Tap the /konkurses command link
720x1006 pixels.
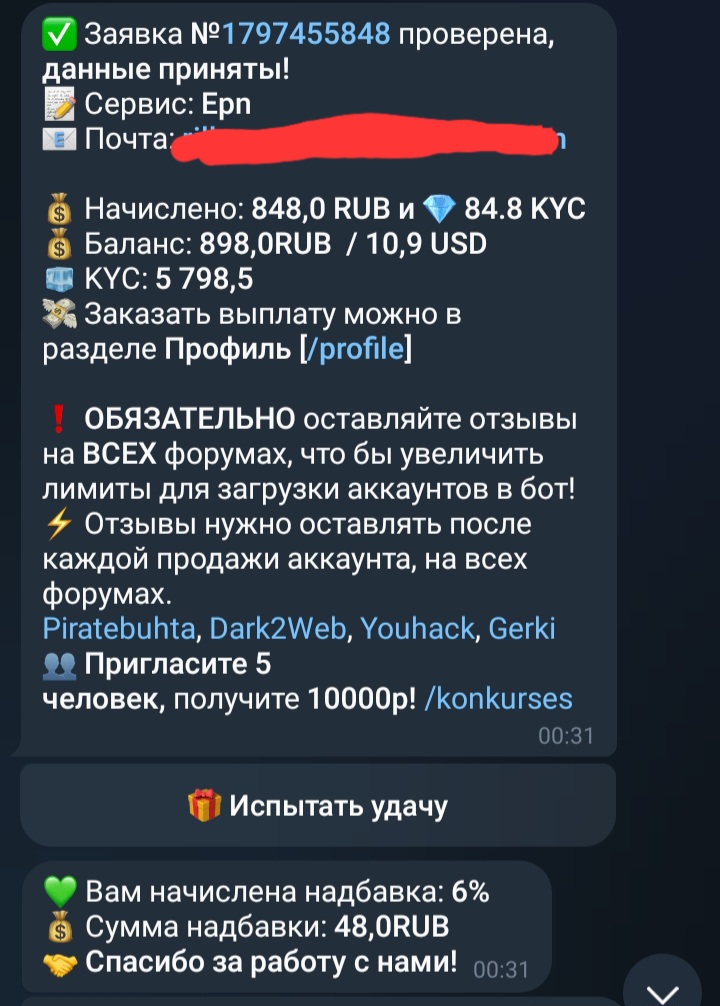click(x=498, y=698)
